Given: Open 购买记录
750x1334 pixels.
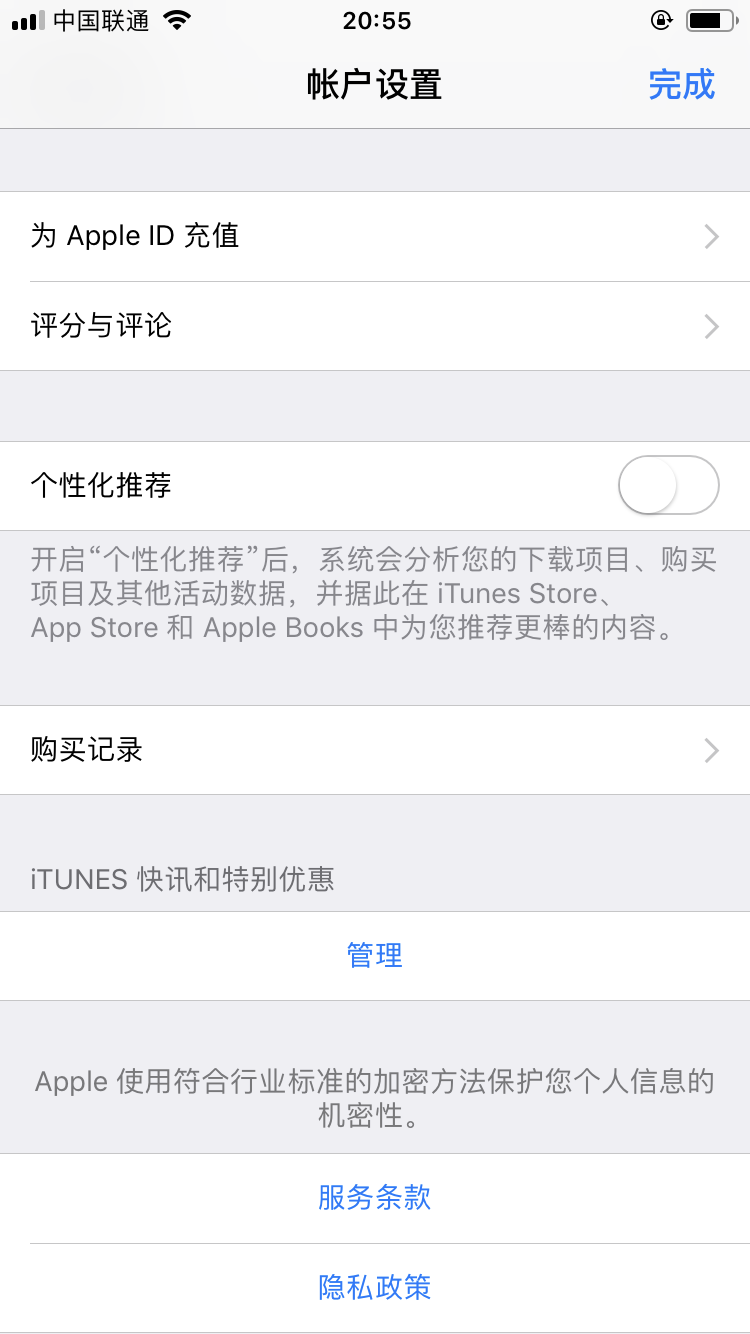Looking at the screenshot, I should click(x=375, y=750).
